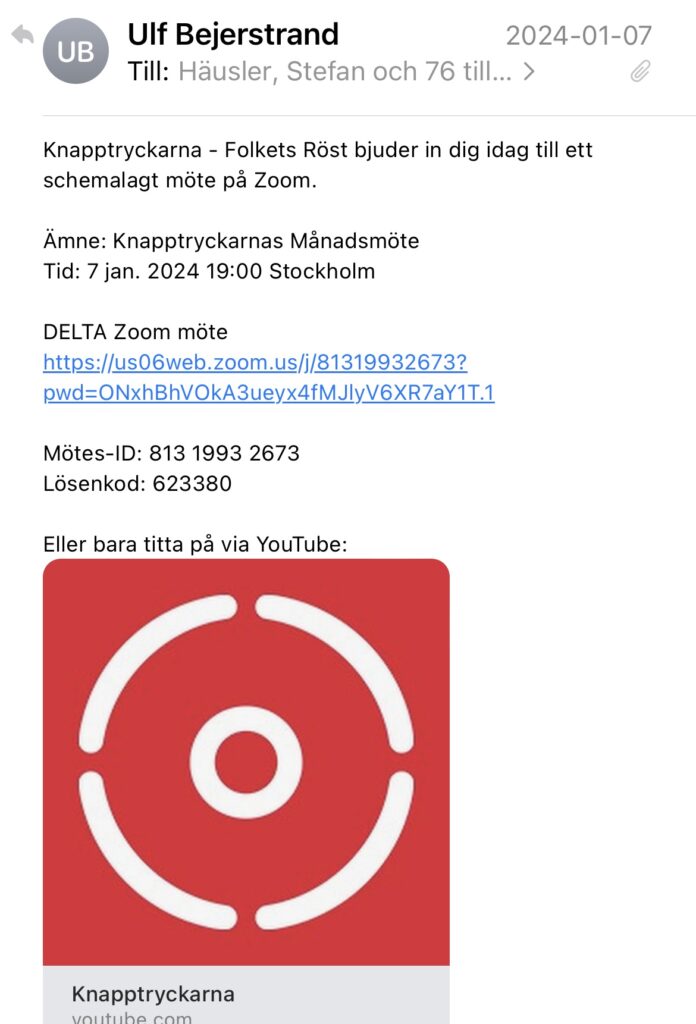This screenshot has width=696, height=1024.
Task: Open the Zoom meeting link
Action: coord(255,376)
